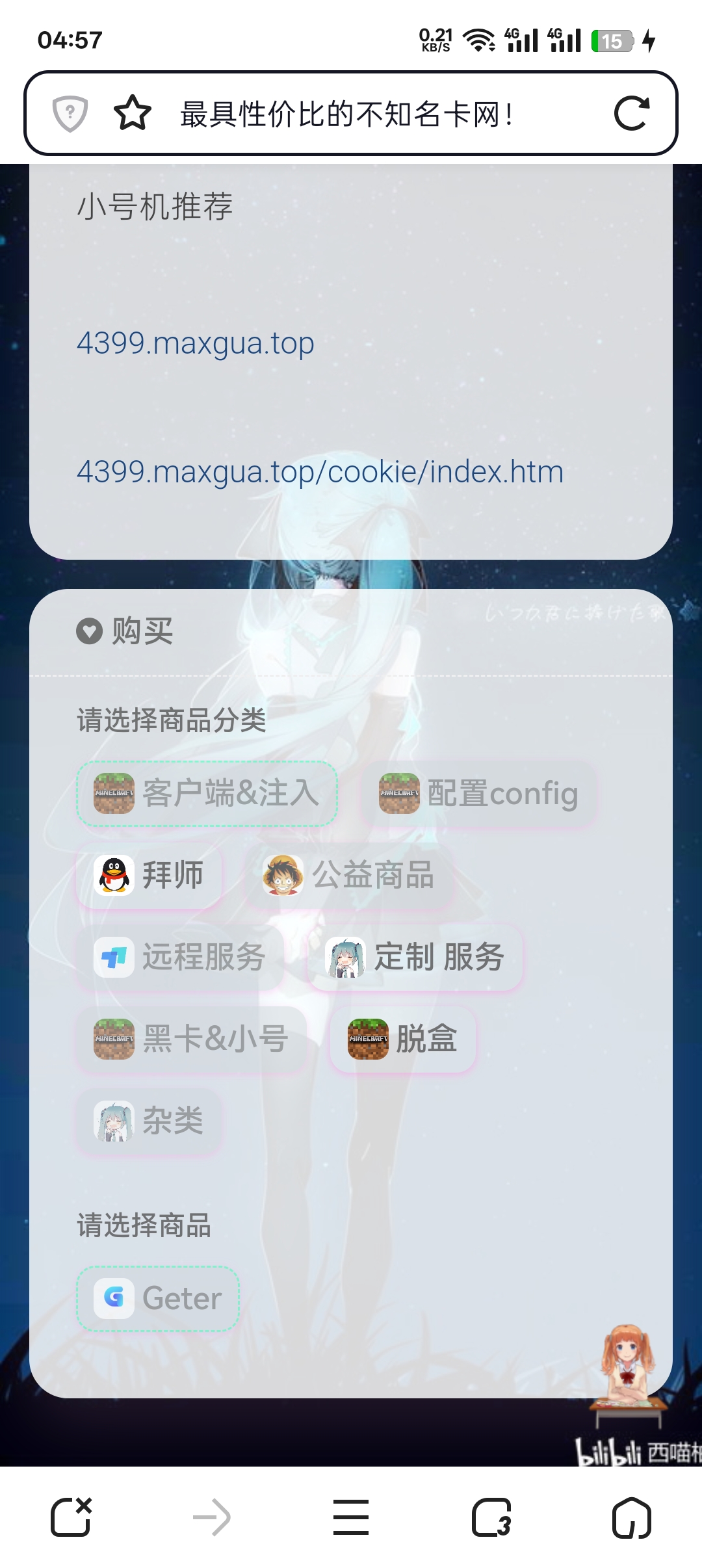Image resolution: width=702 pixels, height=1568 pixels.
Task: Close the current browser tab
Action: [71, 1517]
